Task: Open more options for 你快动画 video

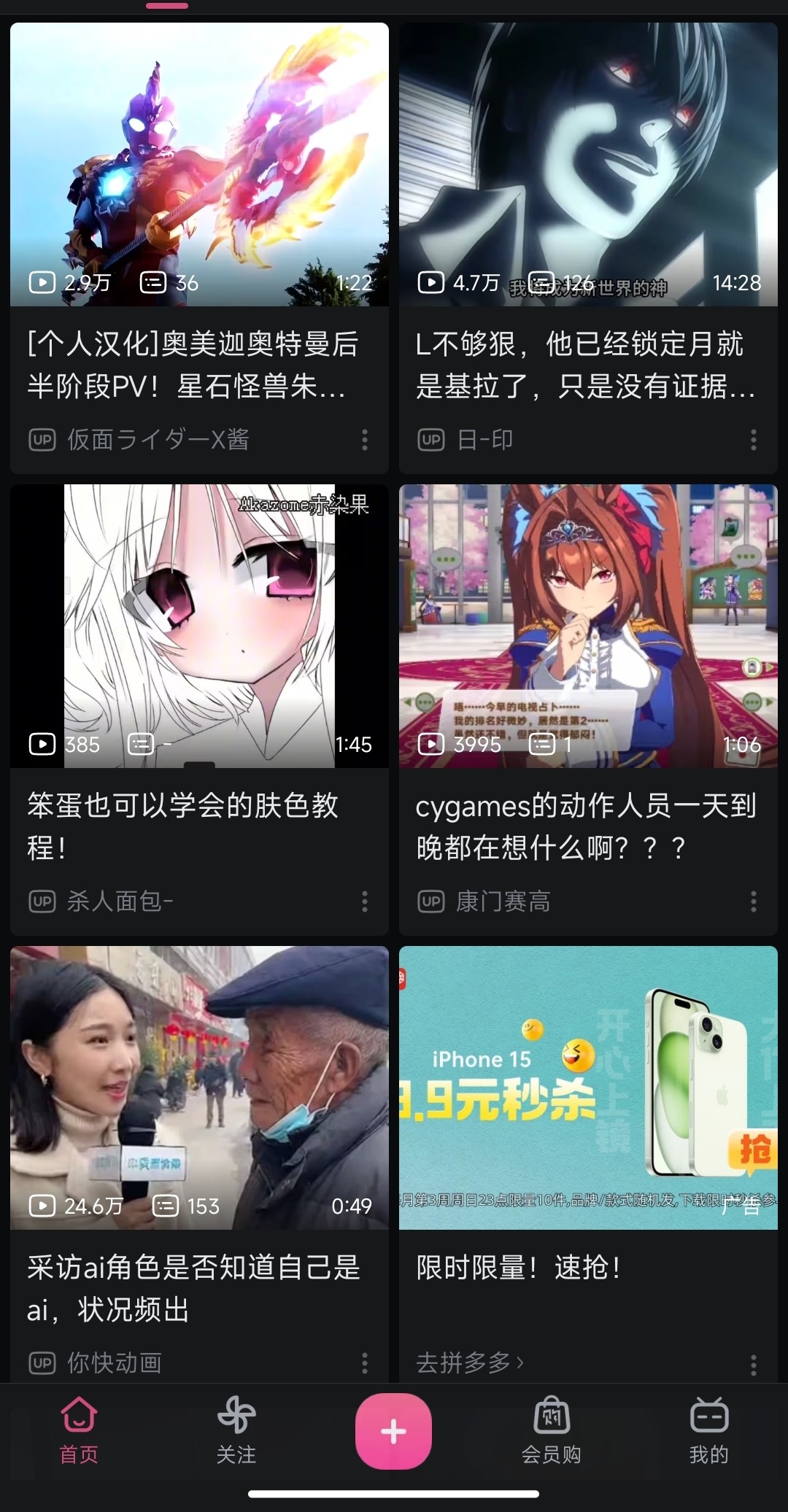Action: click(x=365, y=1362)
